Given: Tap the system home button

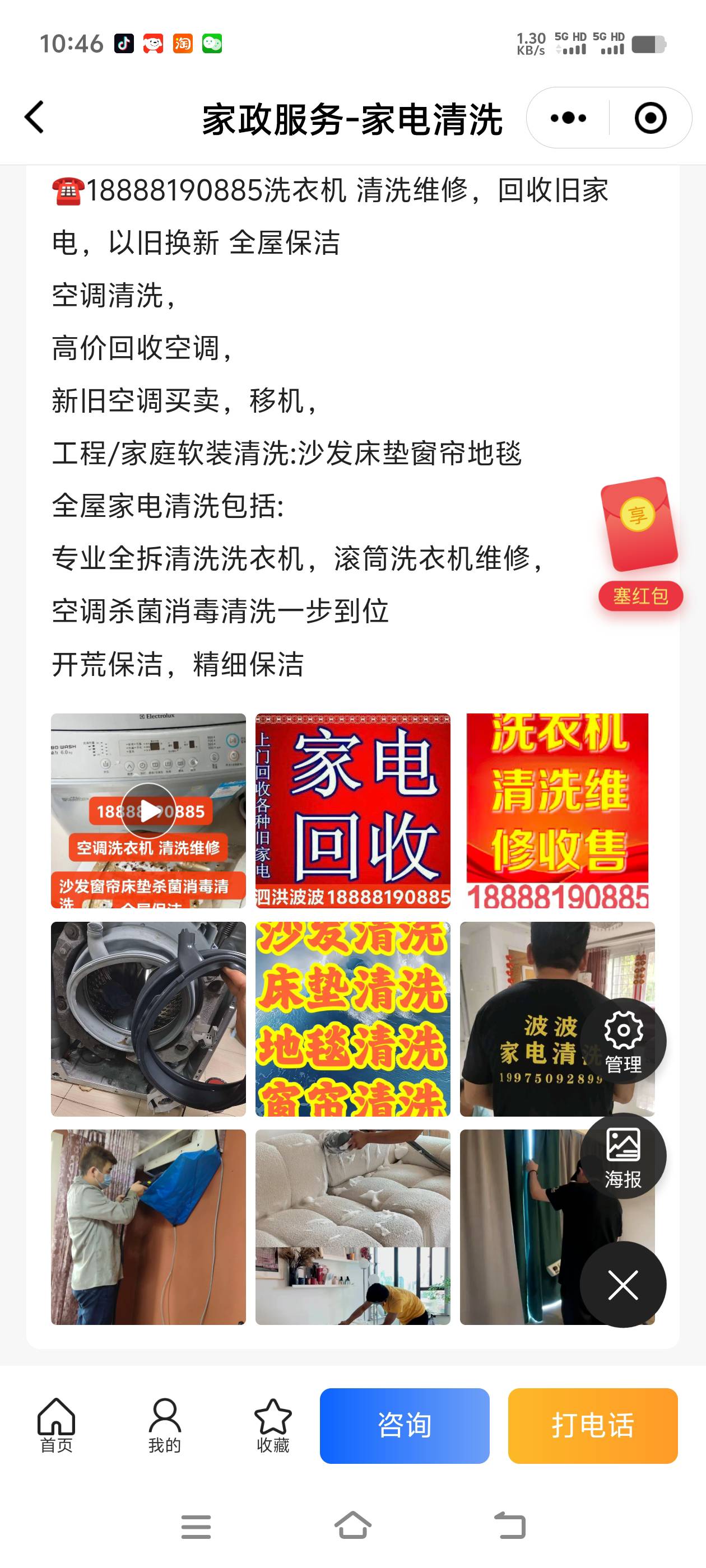Looking at the screenshot, I should click(x=352, y=1526).
